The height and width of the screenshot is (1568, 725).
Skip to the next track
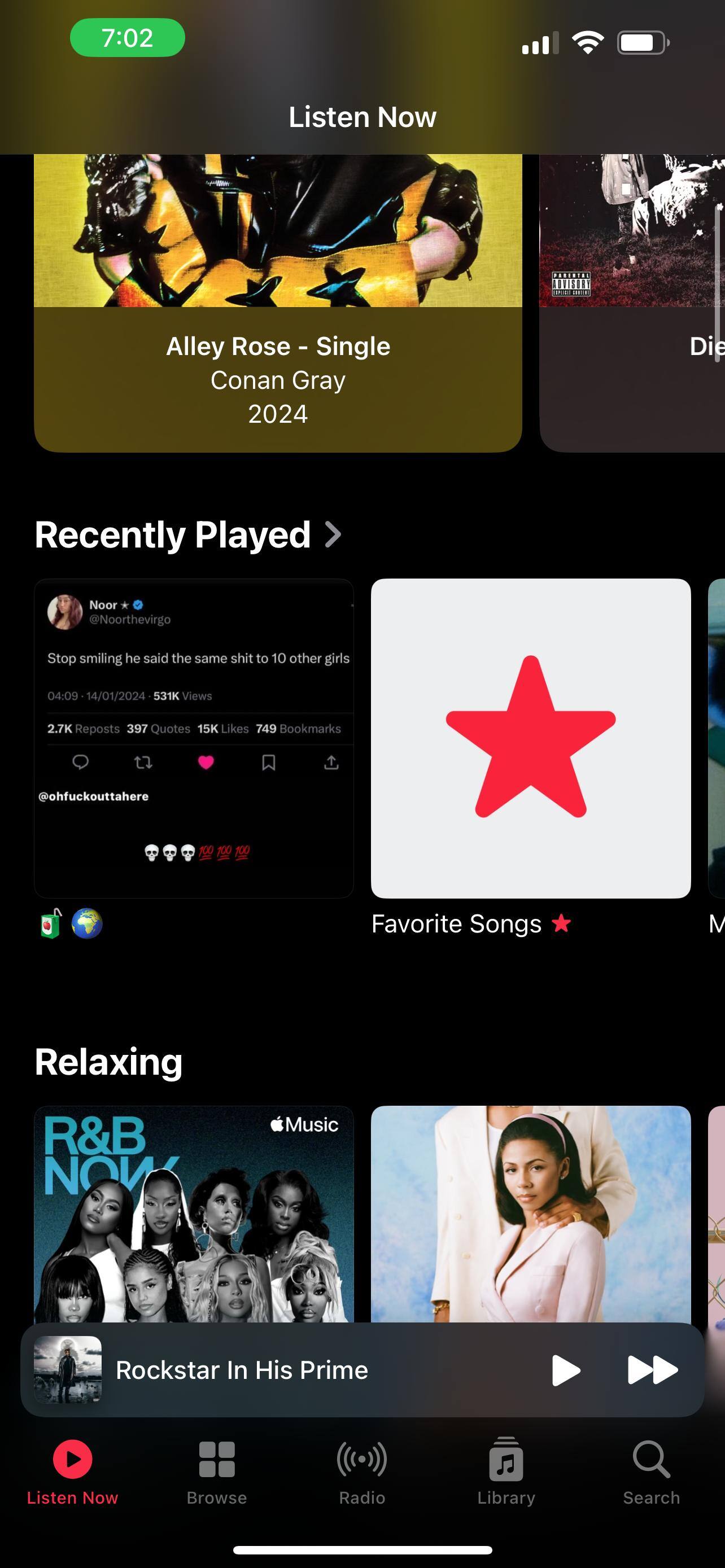tap(652, 1370)
